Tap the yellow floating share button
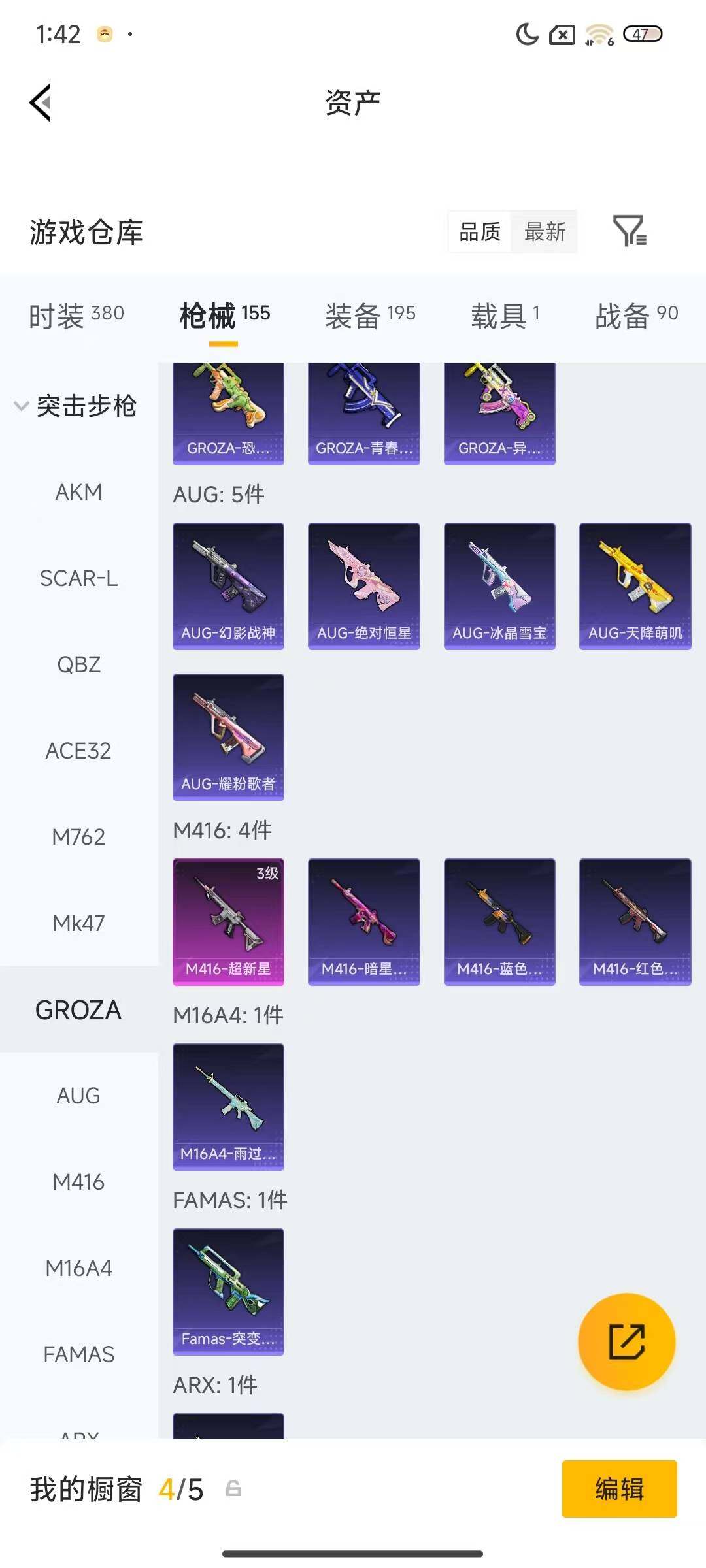This screenshot has width=706, height=1568. point(626,1341)
